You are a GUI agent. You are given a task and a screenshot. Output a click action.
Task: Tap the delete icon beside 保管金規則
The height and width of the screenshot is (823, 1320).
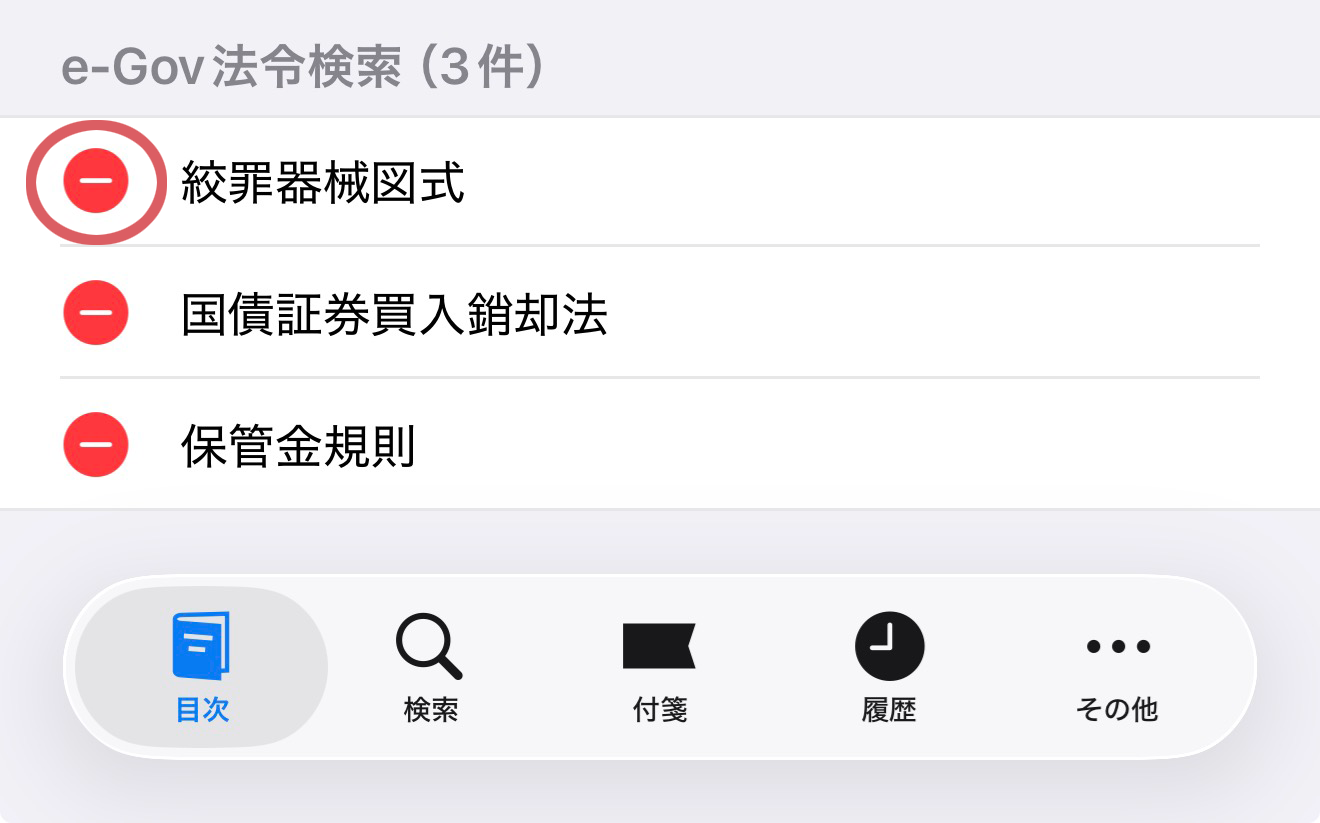[96, 444]
